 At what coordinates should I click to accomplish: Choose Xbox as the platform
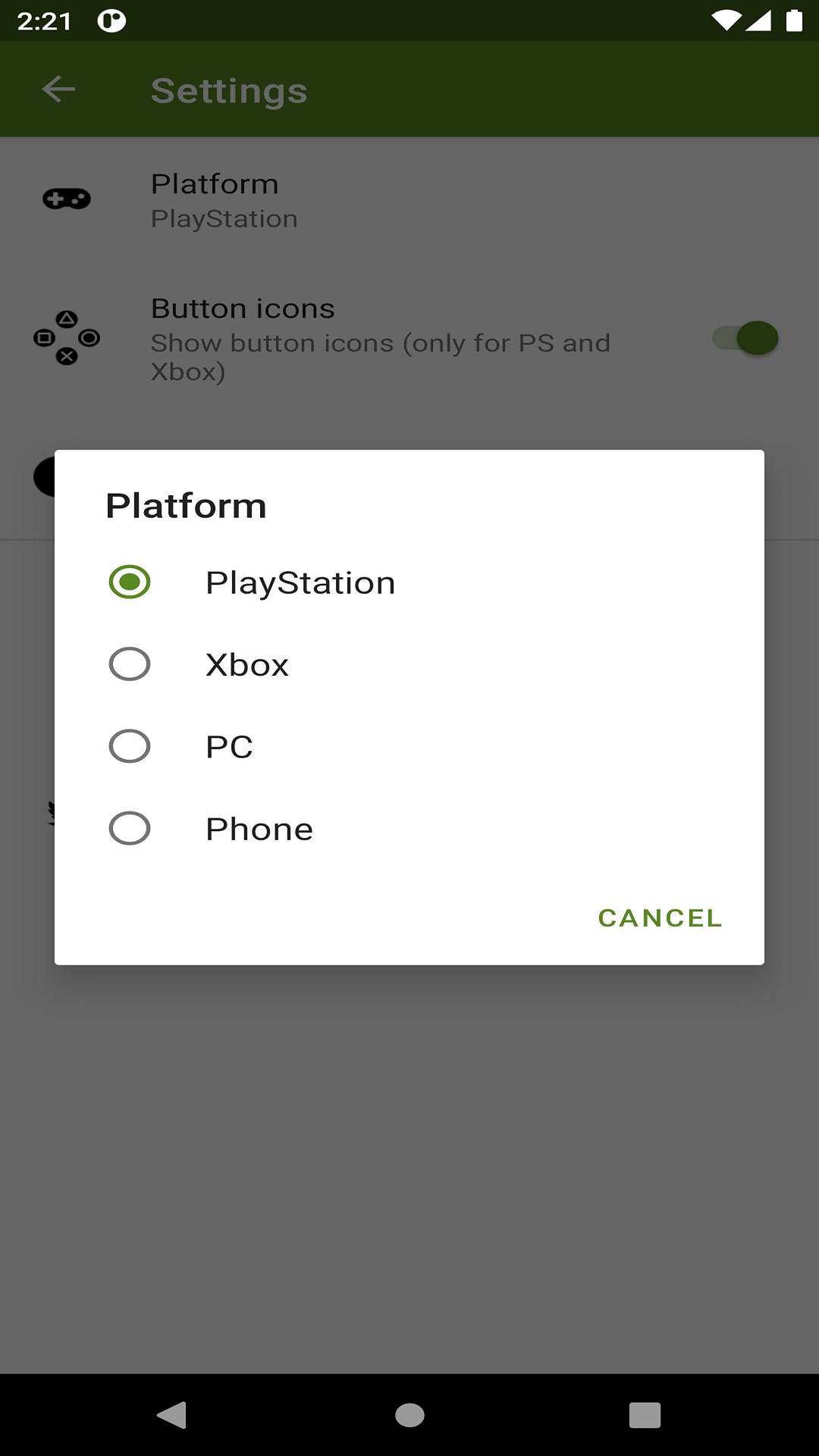[x=409, y=664]
